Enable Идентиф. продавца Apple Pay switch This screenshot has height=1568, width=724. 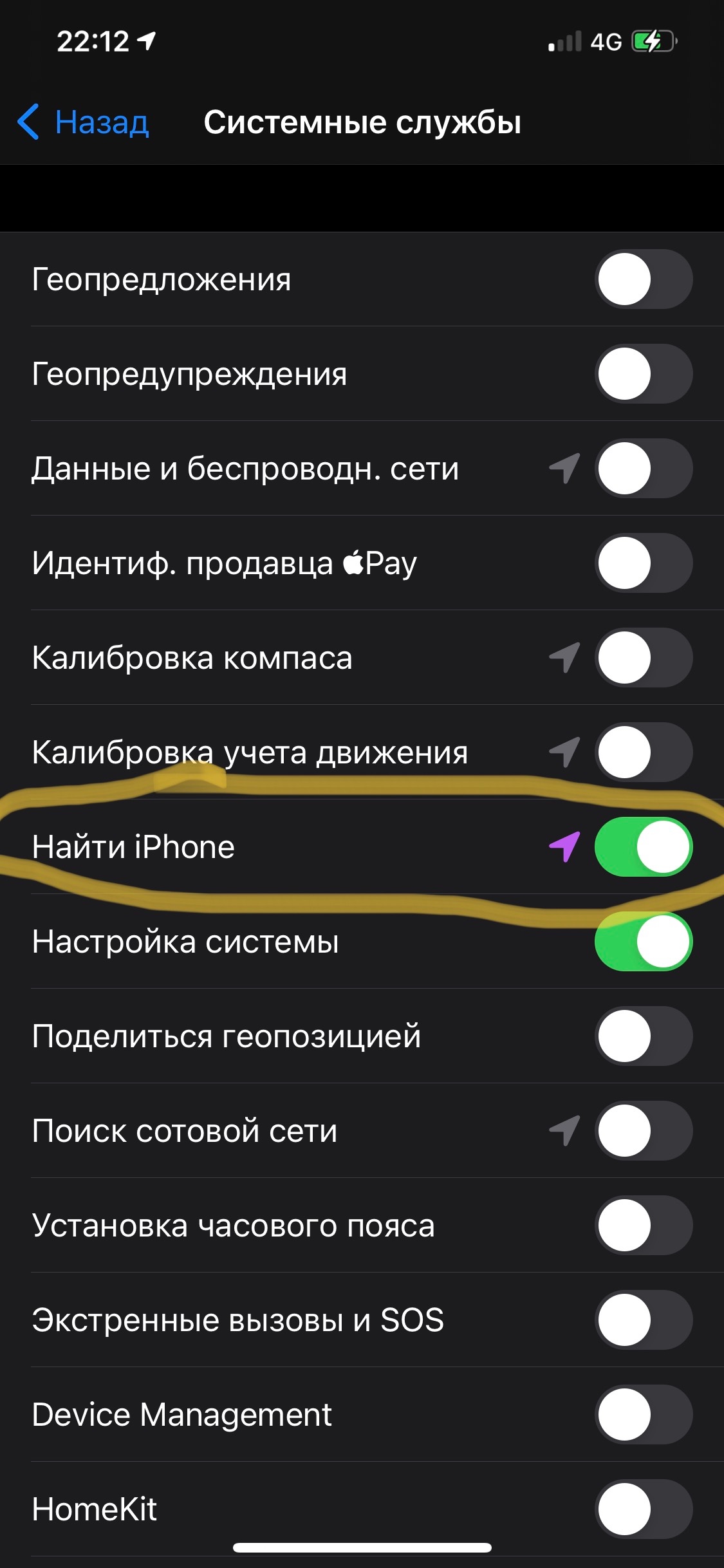(x=643, y=563)
